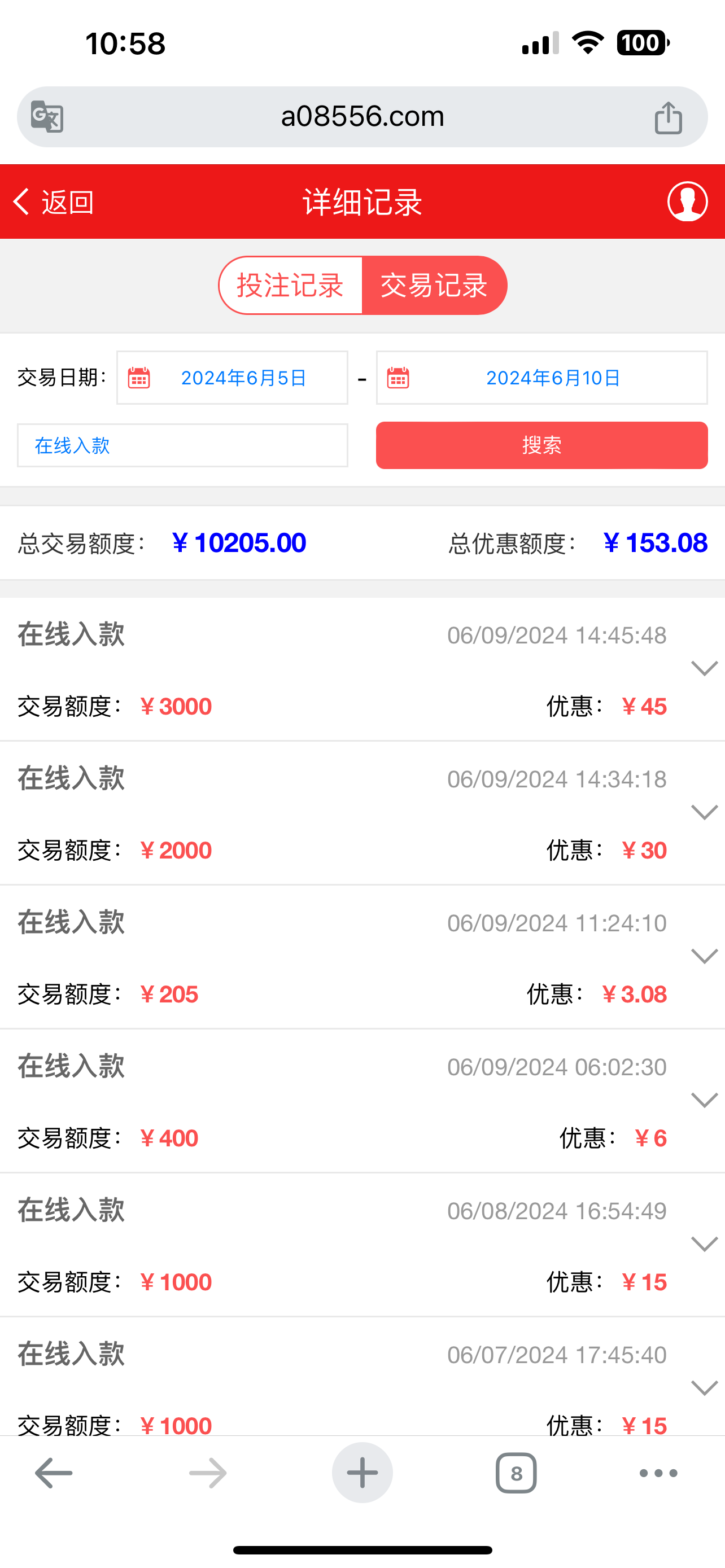Open the browser's more options menu
The width and height of the screenshot is (725, 1568).
click(x=658, y=1473)
